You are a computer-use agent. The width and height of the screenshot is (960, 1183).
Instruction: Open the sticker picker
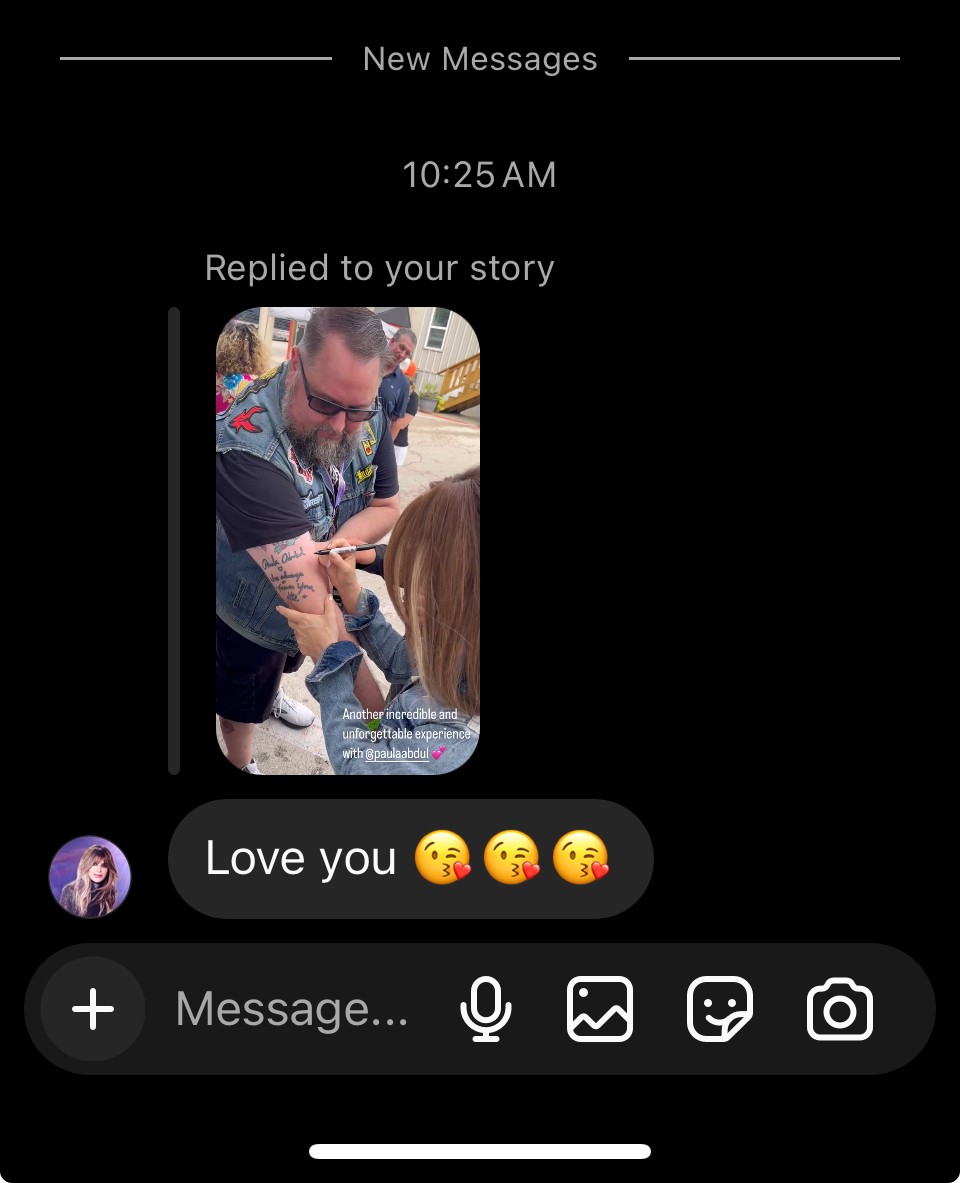[720, 1009]
